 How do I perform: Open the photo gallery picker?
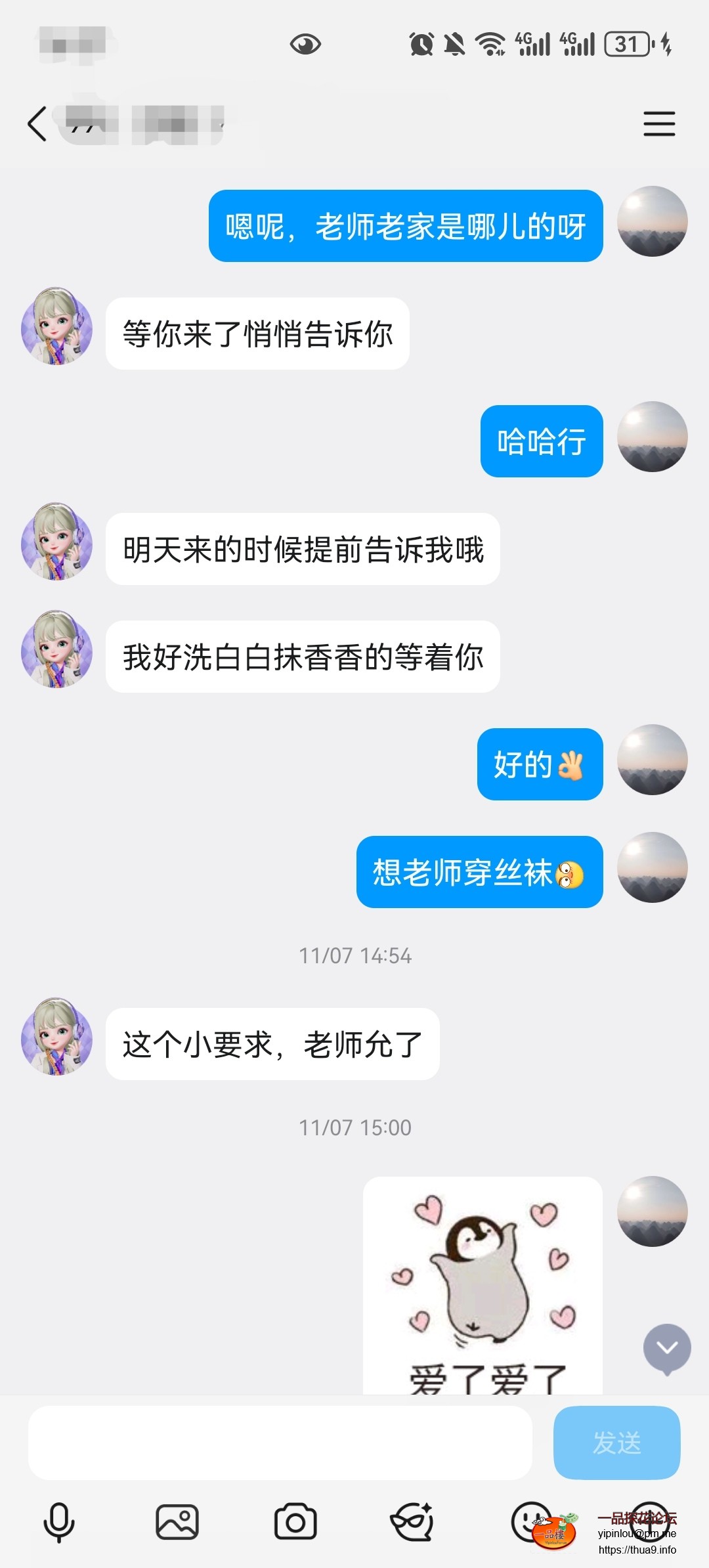[177, 1522]
